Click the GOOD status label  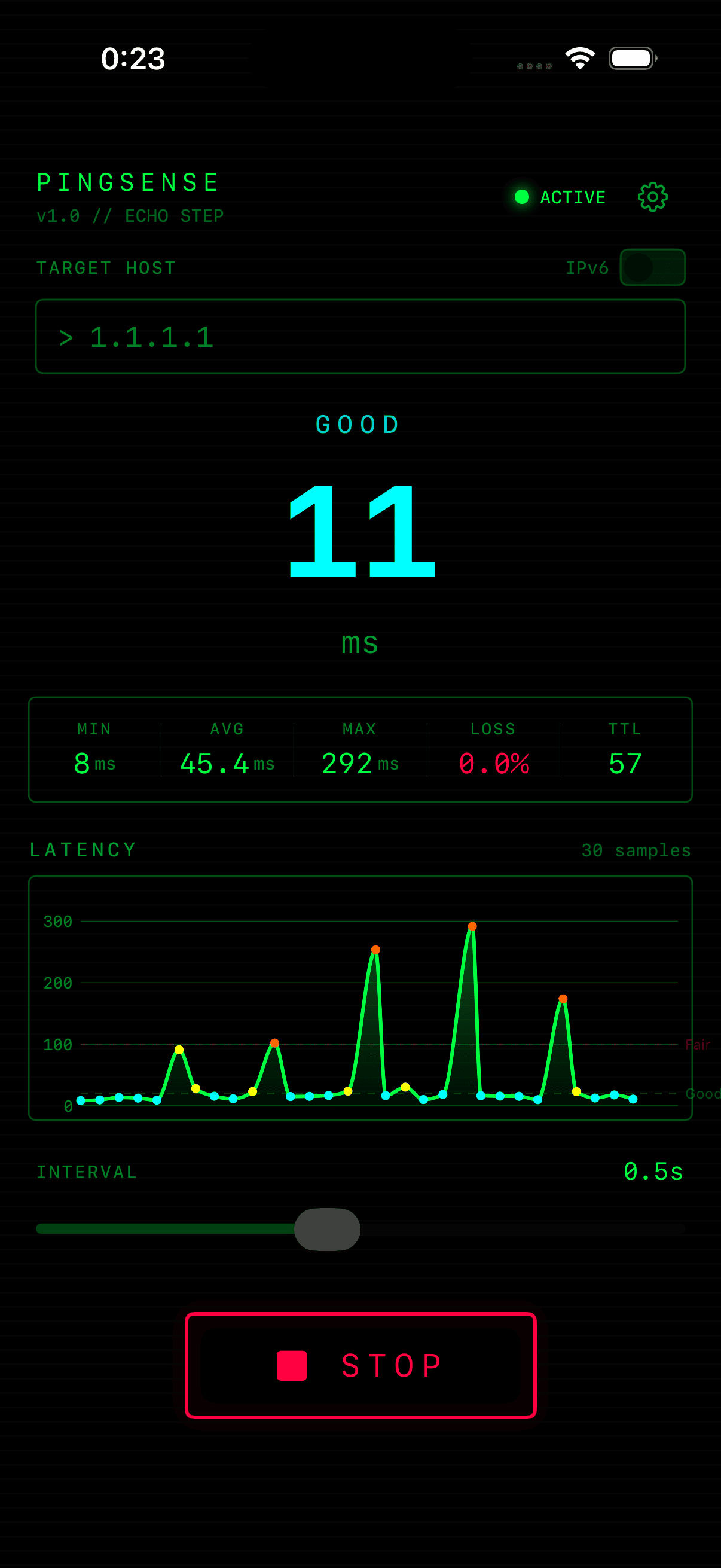(x=358, y=423)
